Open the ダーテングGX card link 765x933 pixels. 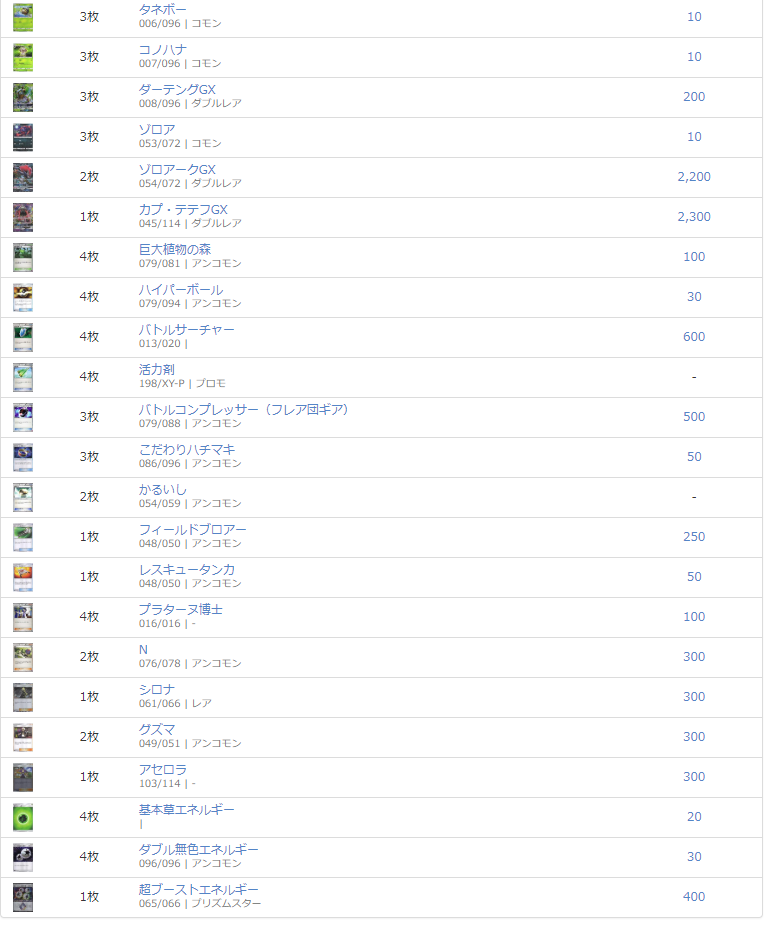pyautogui.click(x=177, y=90)
